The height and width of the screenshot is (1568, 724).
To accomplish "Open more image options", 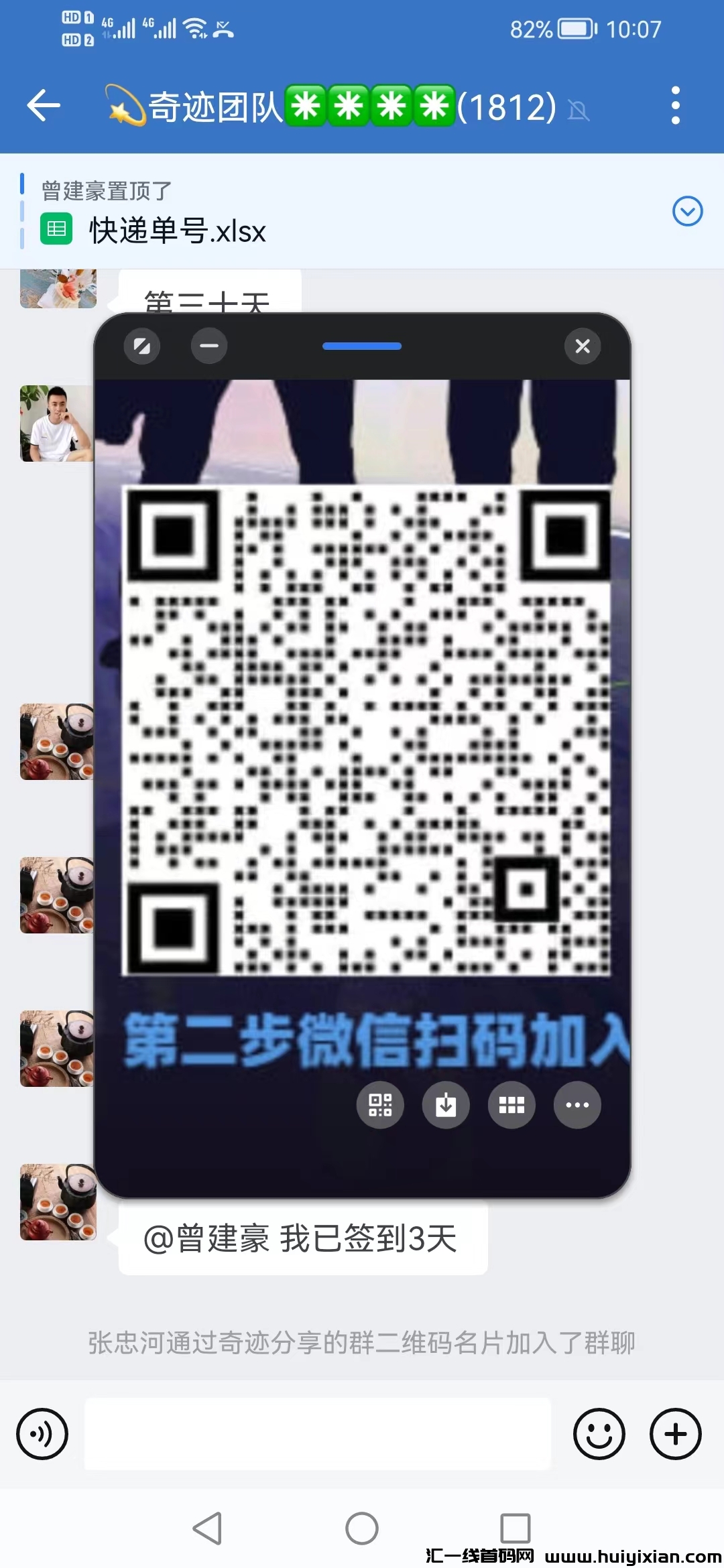I will click(577, 1105).
